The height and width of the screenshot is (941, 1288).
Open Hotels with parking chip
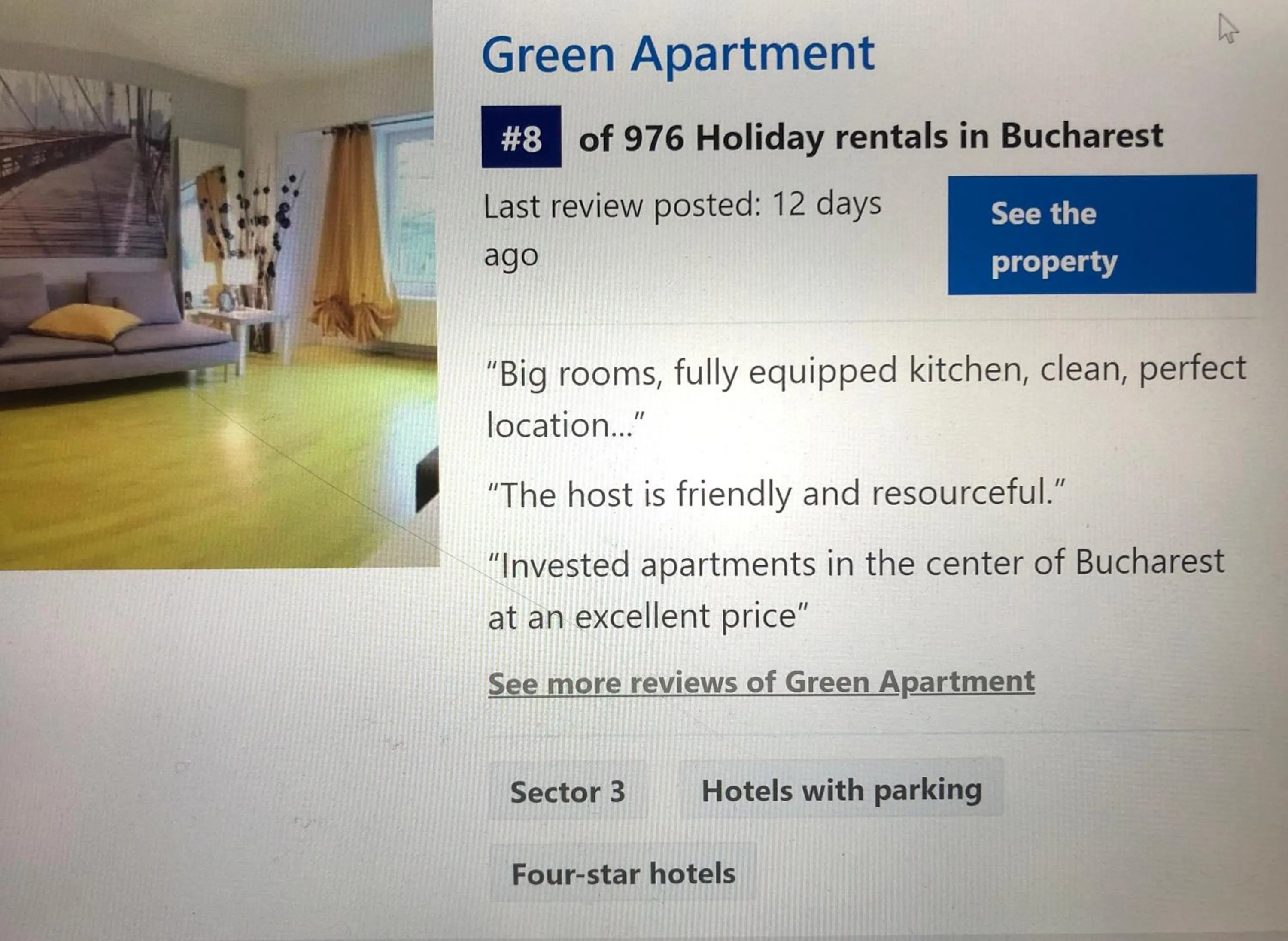[x=841, y=790]
